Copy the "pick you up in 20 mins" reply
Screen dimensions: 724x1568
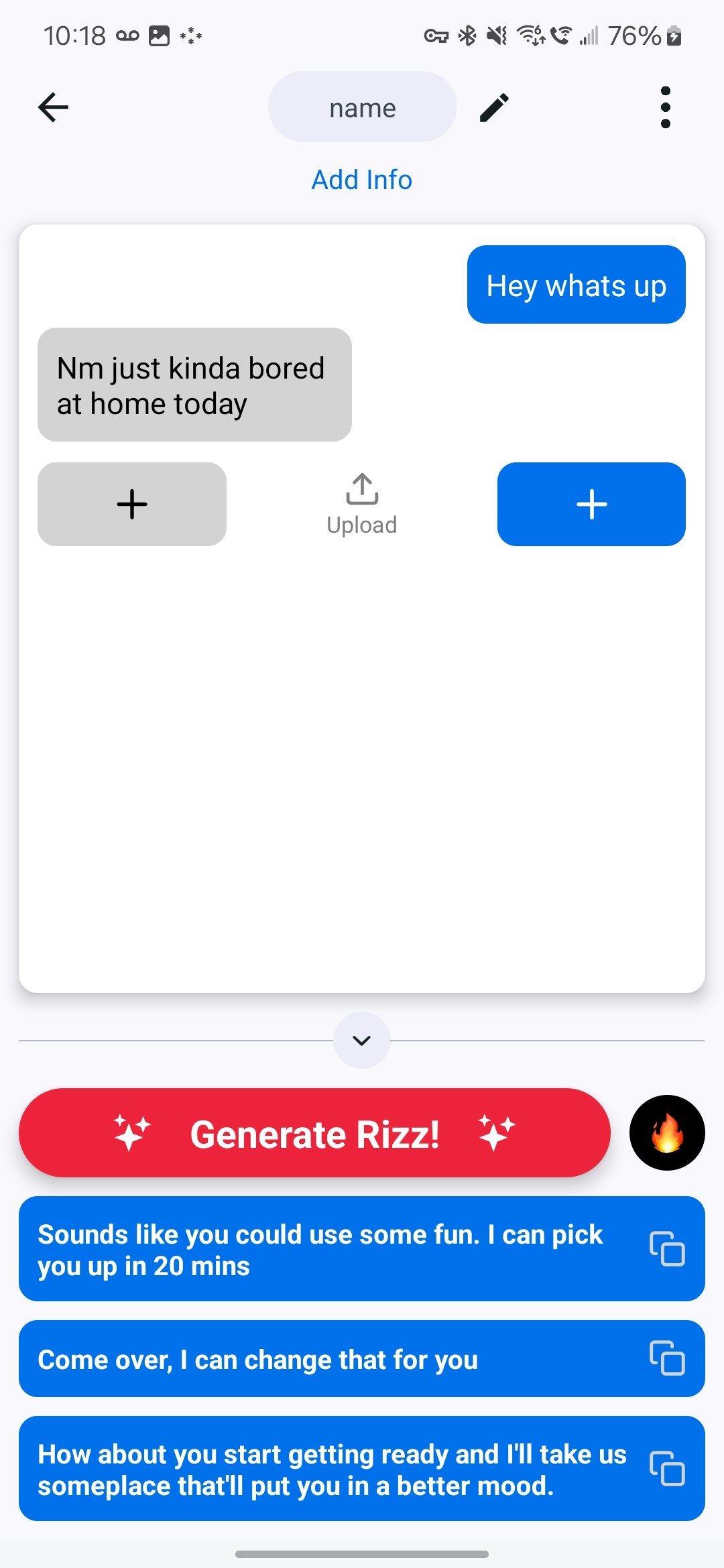coord(667,1249)
